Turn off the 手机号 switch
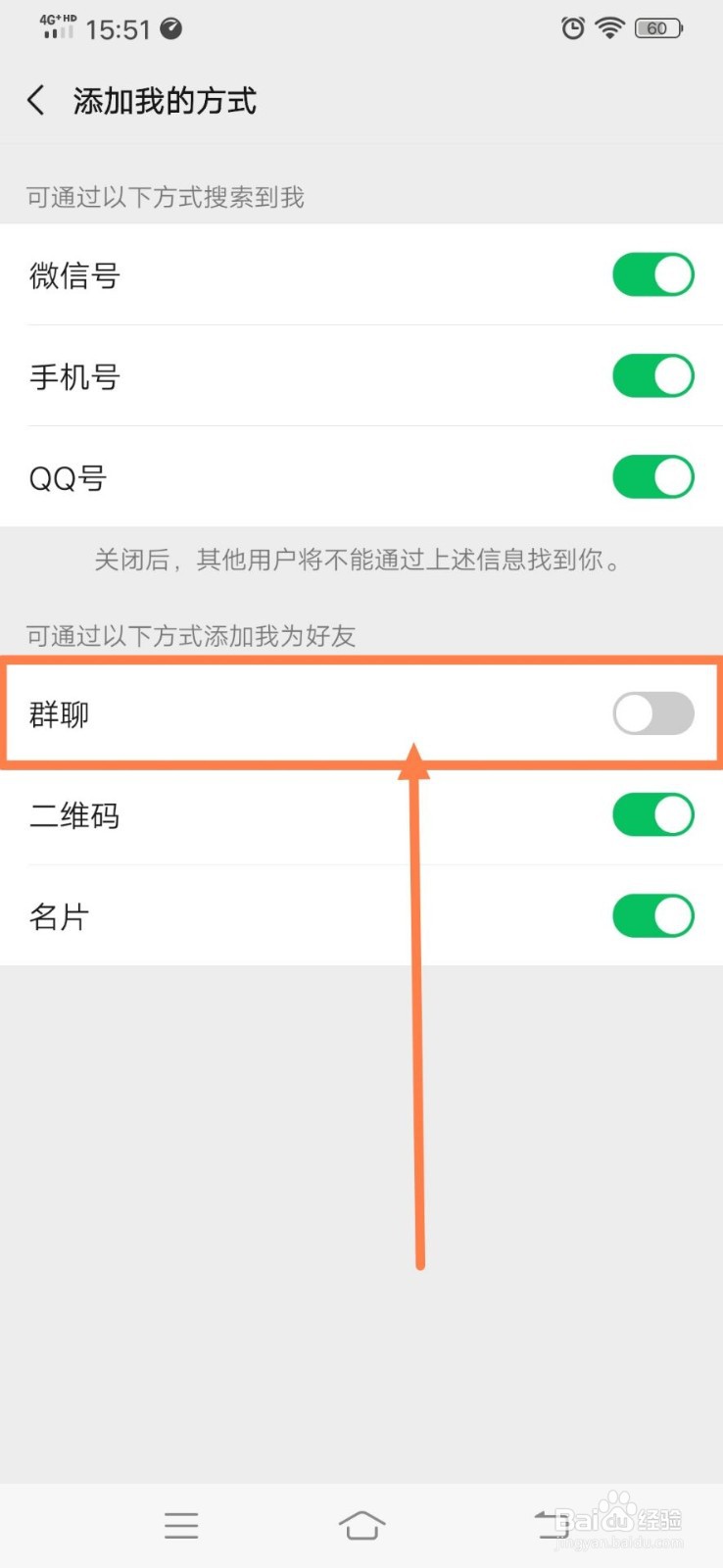This screenshot has width=723, height=1568. point(652,375)
